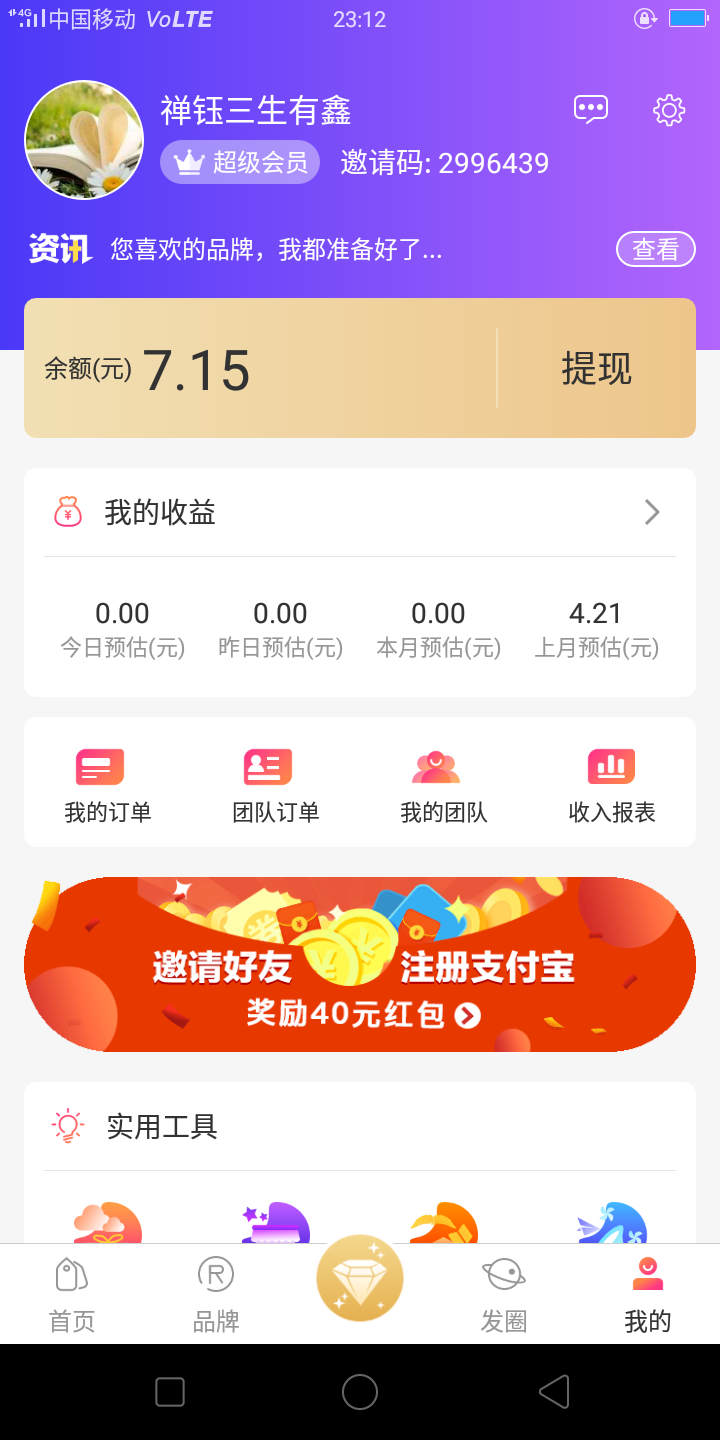Screen dimensions: 720x1440
Task: Open the 发圈 tab
Action: (503, 1295)
